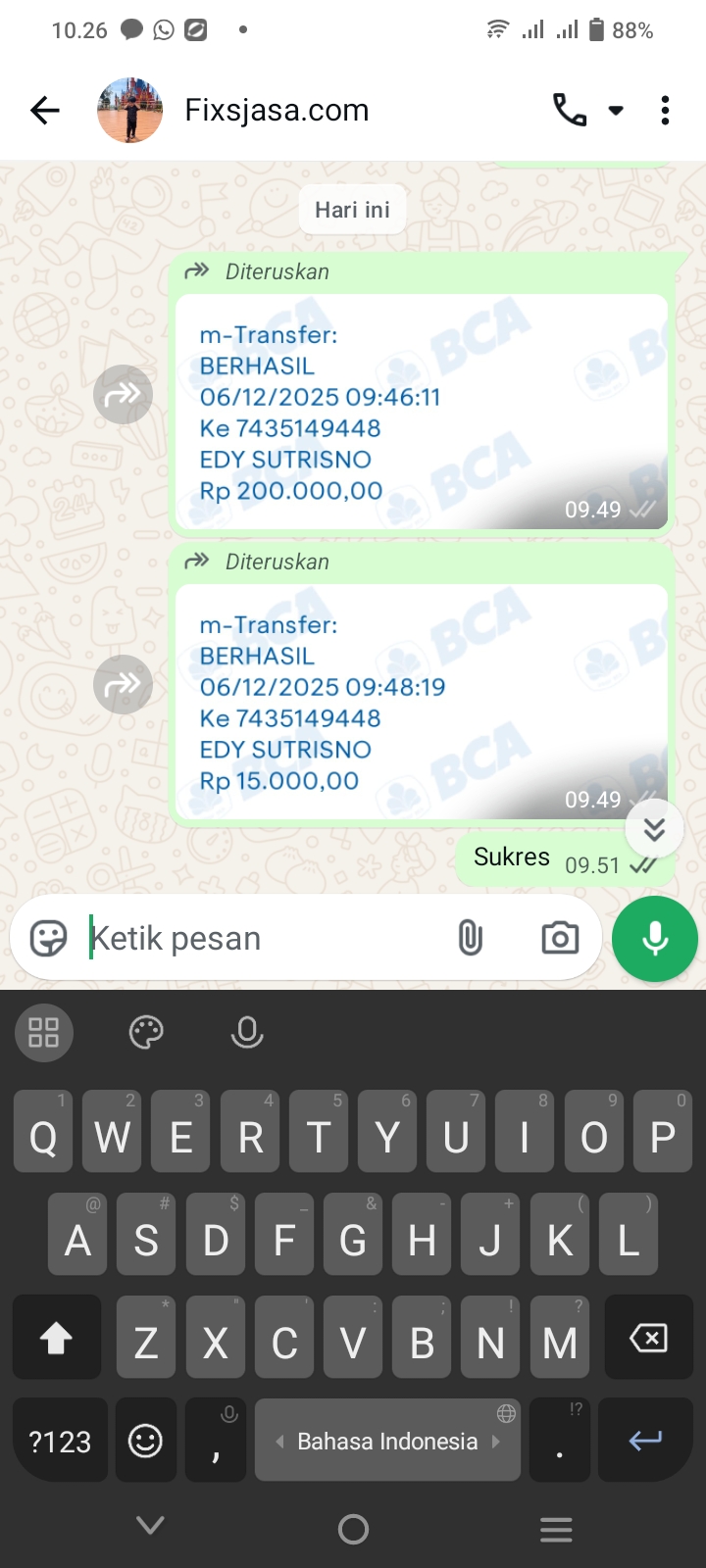Switch keyboard to the ?123 symbols layout

point(59,1442)
